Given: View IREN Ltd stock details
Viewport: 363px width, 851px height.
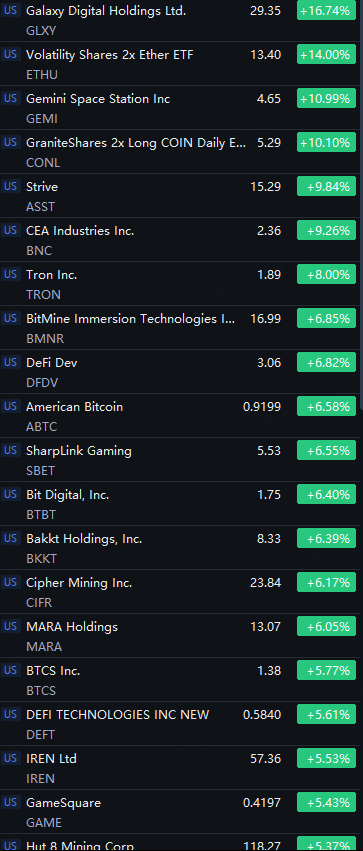Looking at the screenshot, I should pyautogui.click(x=180, y=767).
